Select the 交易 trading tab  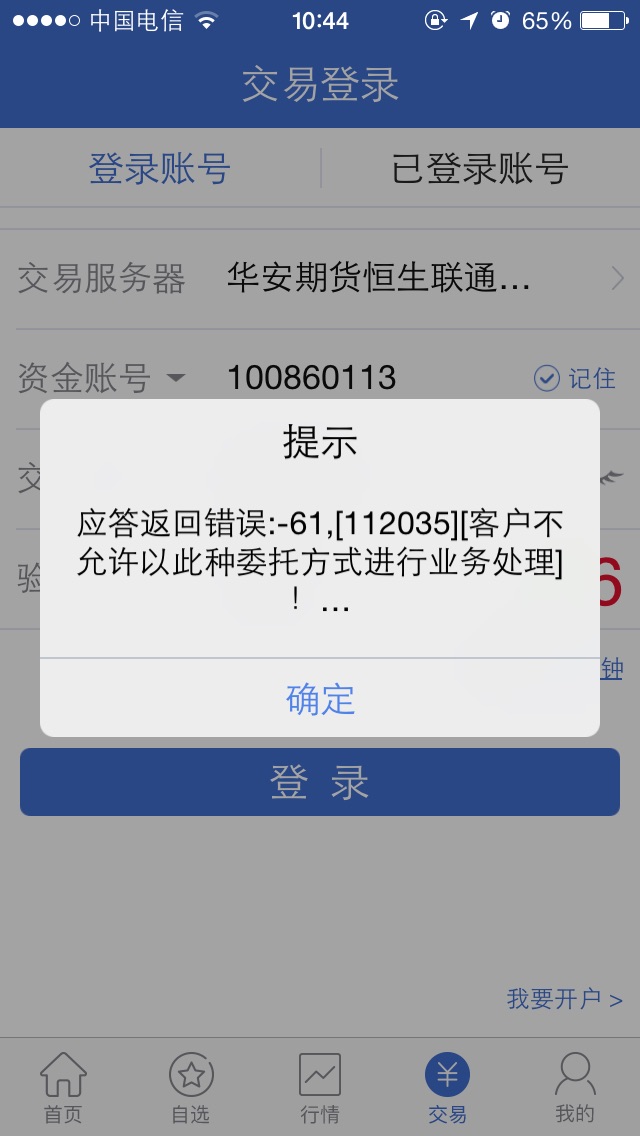coord(447,1088)
